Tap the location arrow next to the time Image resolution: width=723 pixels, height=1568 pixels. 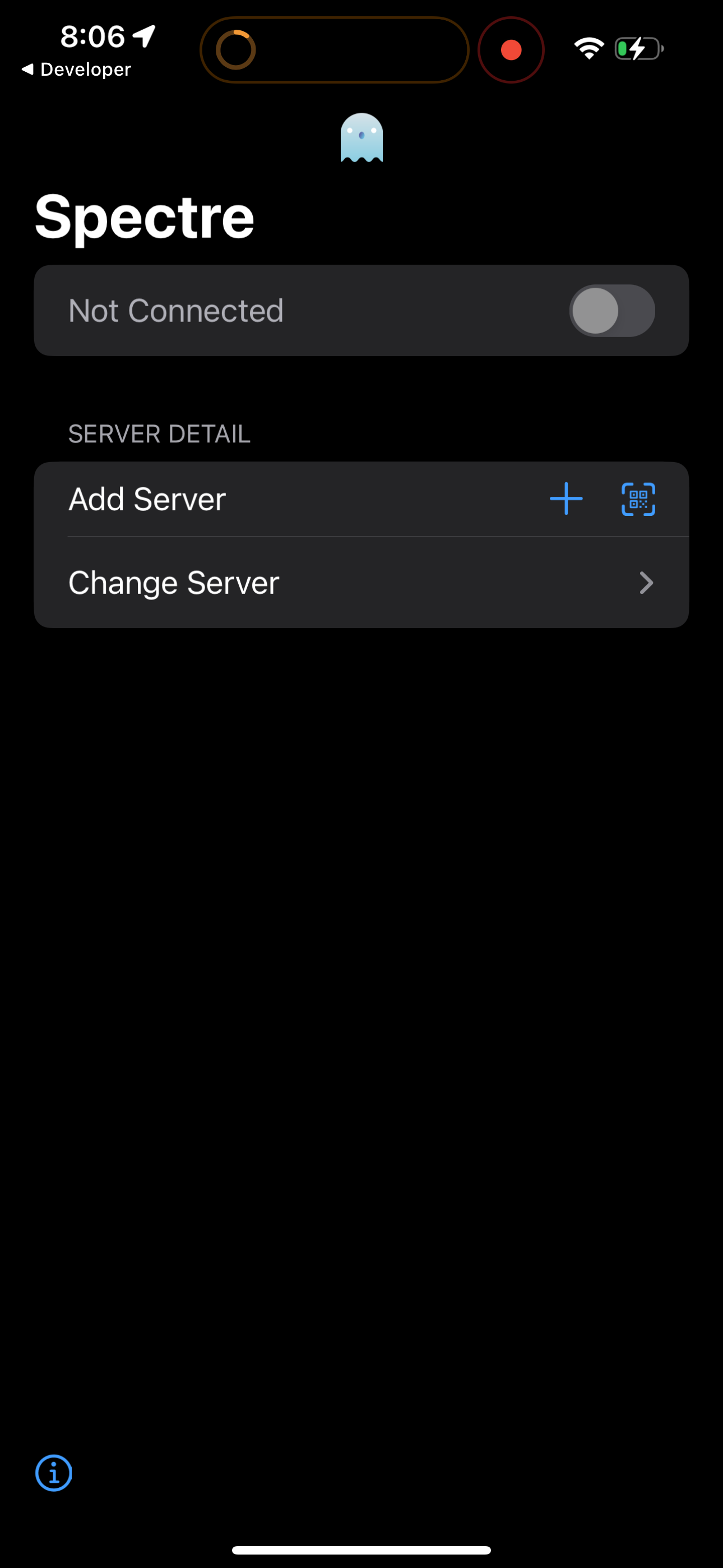coord(143,35)
